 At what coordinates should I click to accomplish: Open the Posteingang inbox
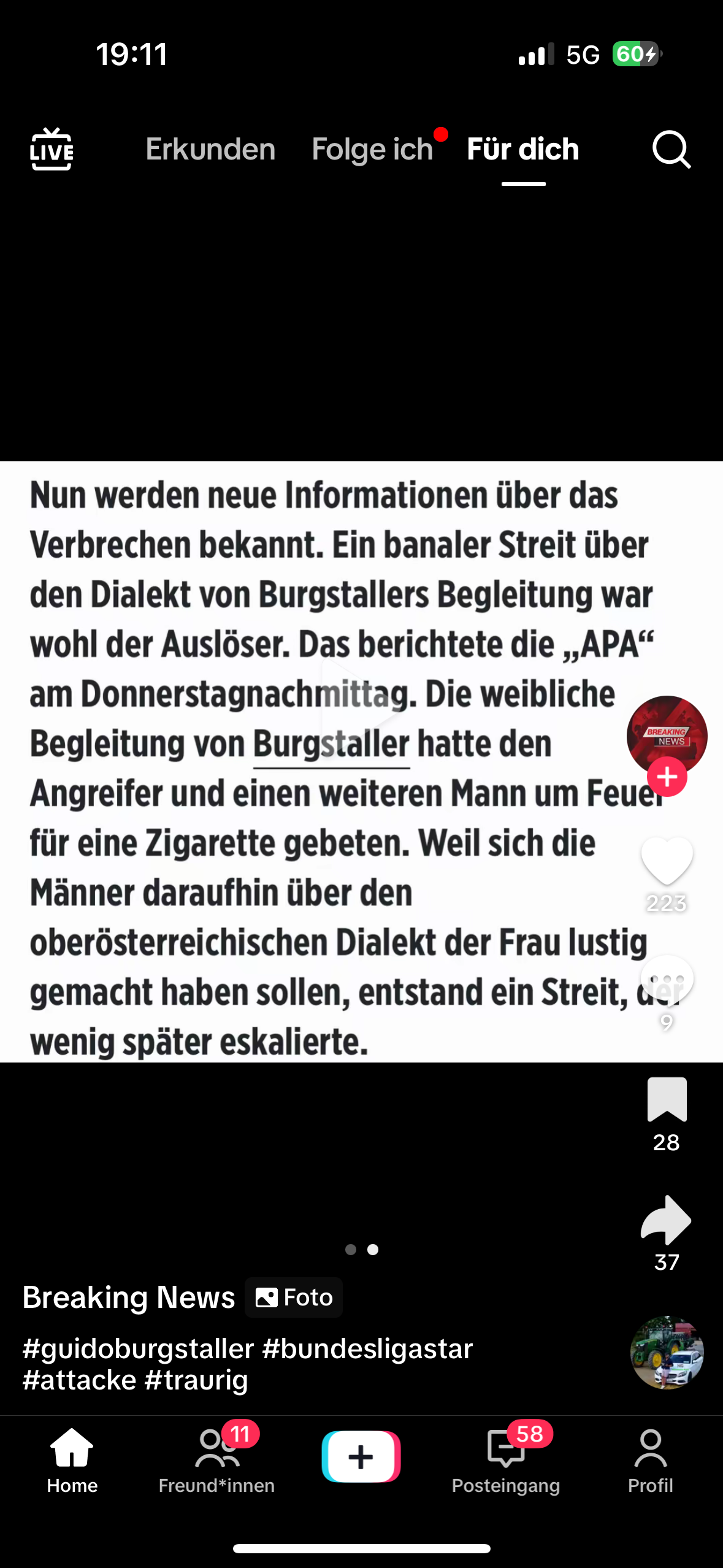[x=506, y=1460]
